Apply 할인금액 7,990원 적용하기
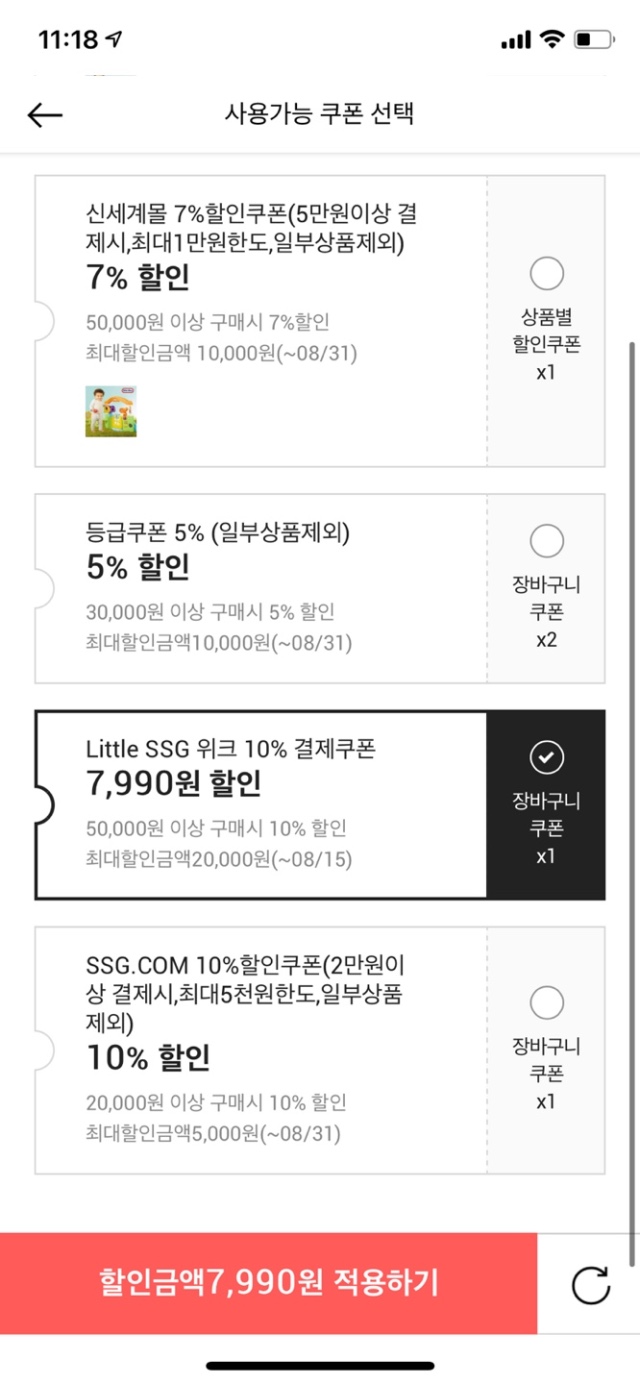Screen dimensions: 640x1384 (268, 1283)
